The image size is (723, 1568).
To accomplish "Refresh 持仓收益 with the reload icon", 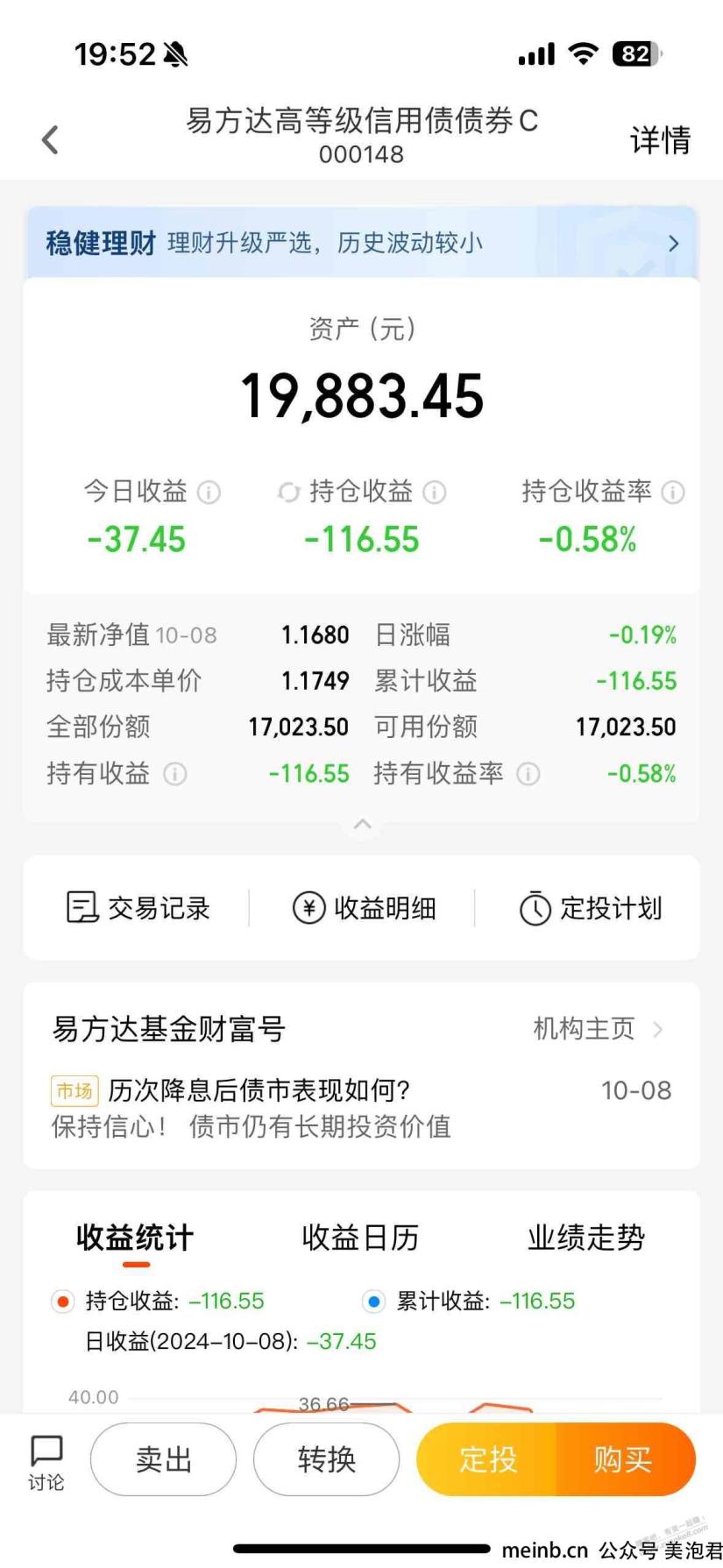I will click(288, 493).
